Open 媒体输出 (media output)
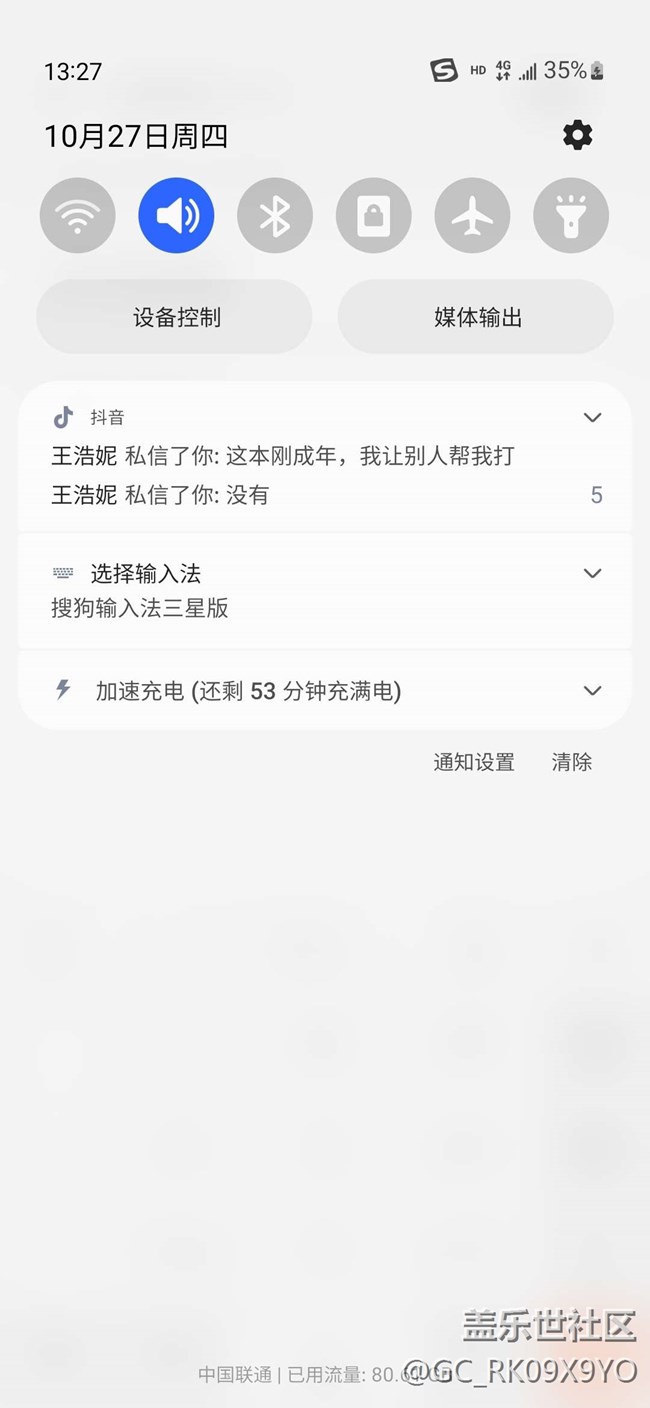The height and width of the screenshot is (1408, 650). [x=476, y=317]
